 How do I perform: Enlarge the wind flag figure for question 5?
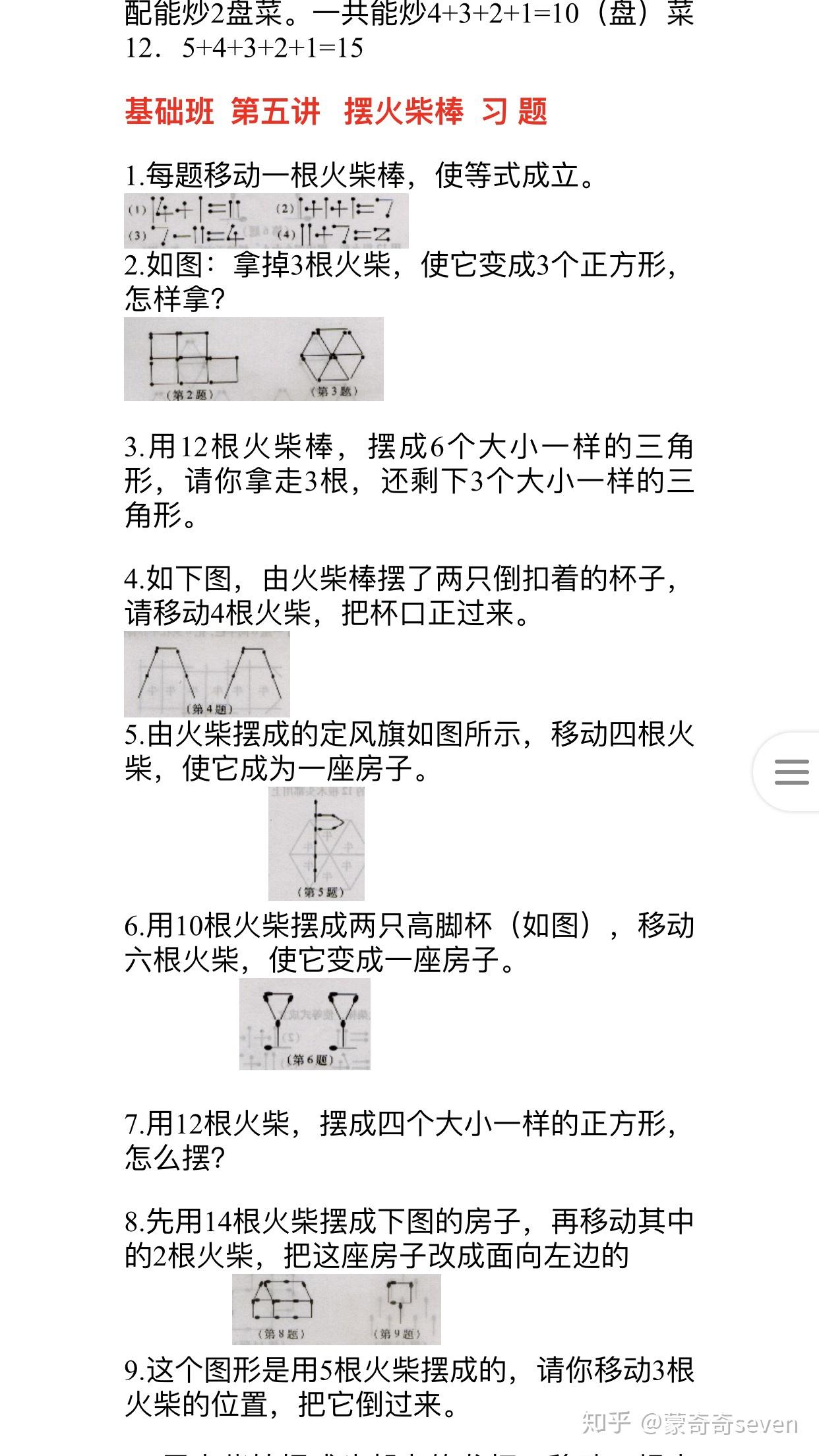317,844
